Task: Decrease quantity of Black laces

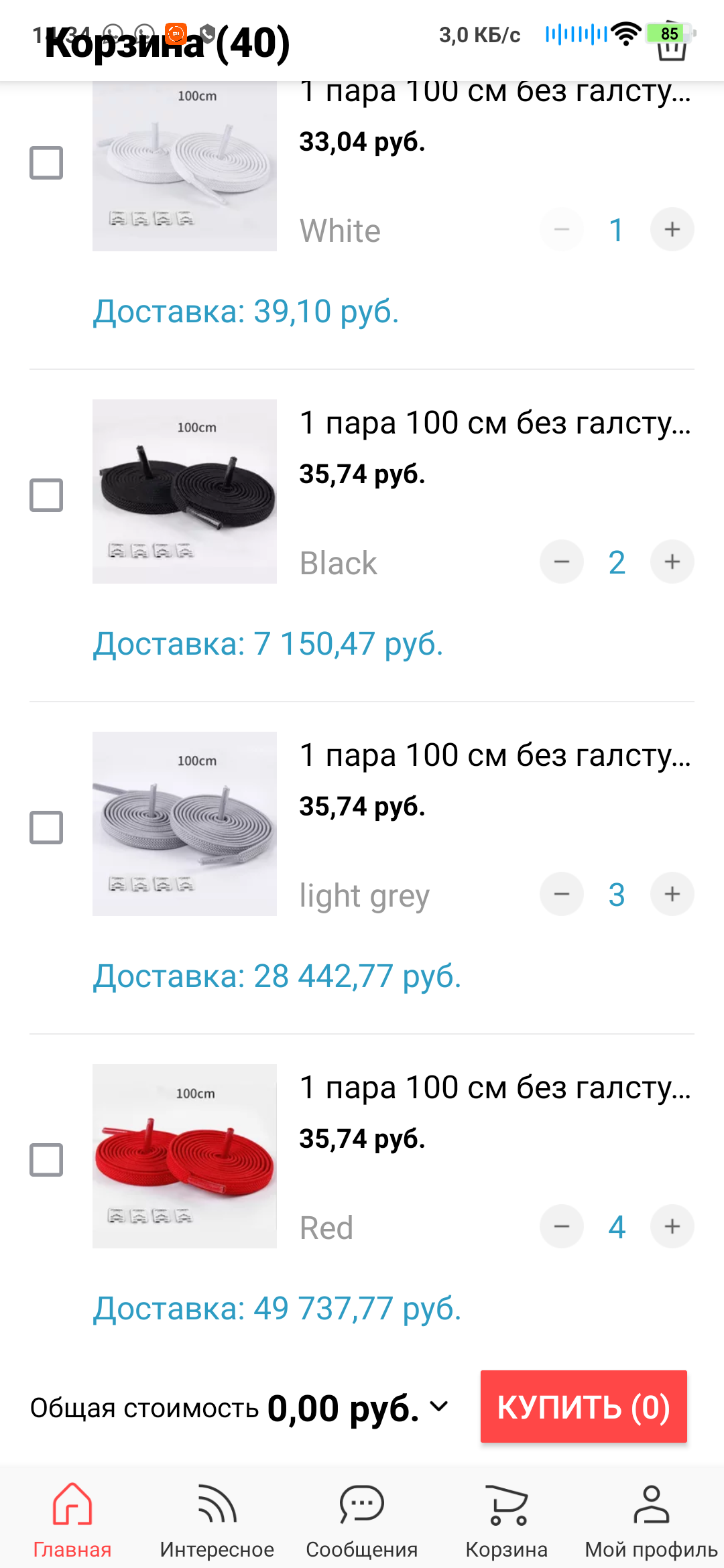Action: pos(562,562)
